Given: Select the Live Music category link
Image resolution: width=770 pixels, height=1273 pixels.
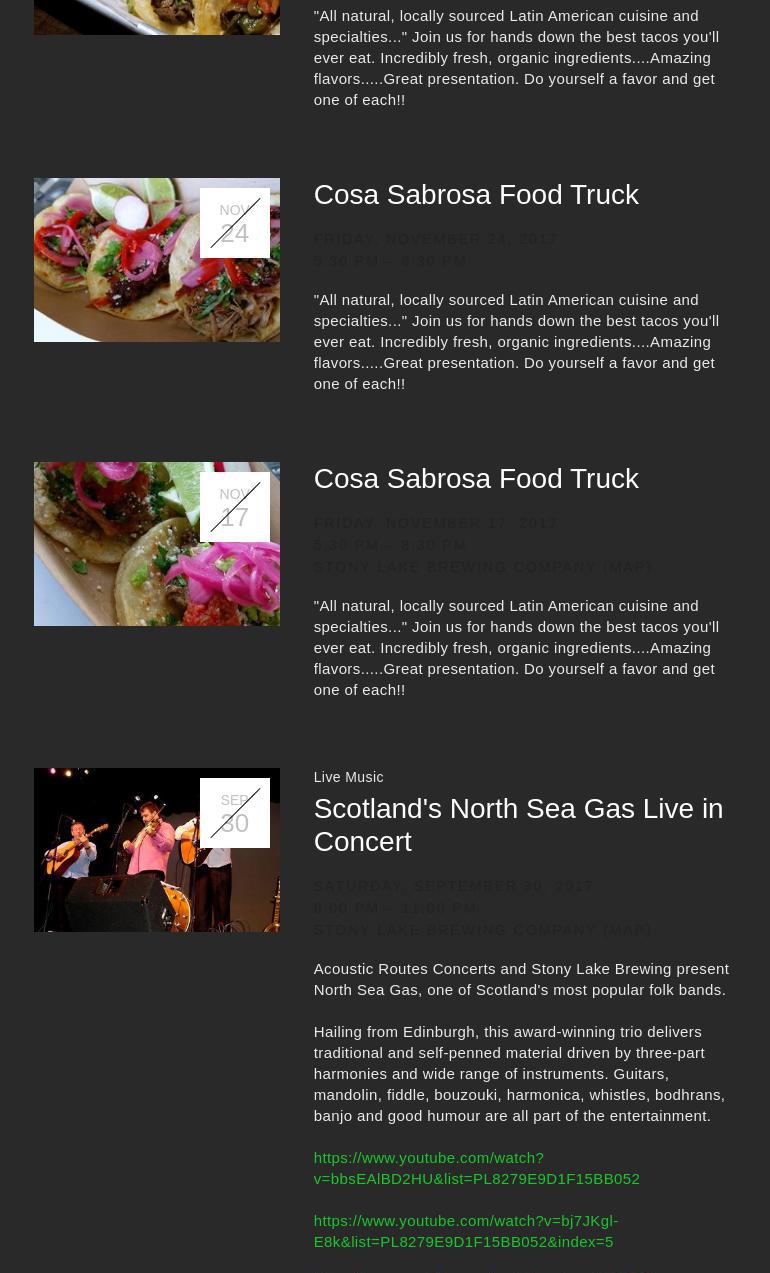Looking at the screenshot, I should [x=348, y=777].
